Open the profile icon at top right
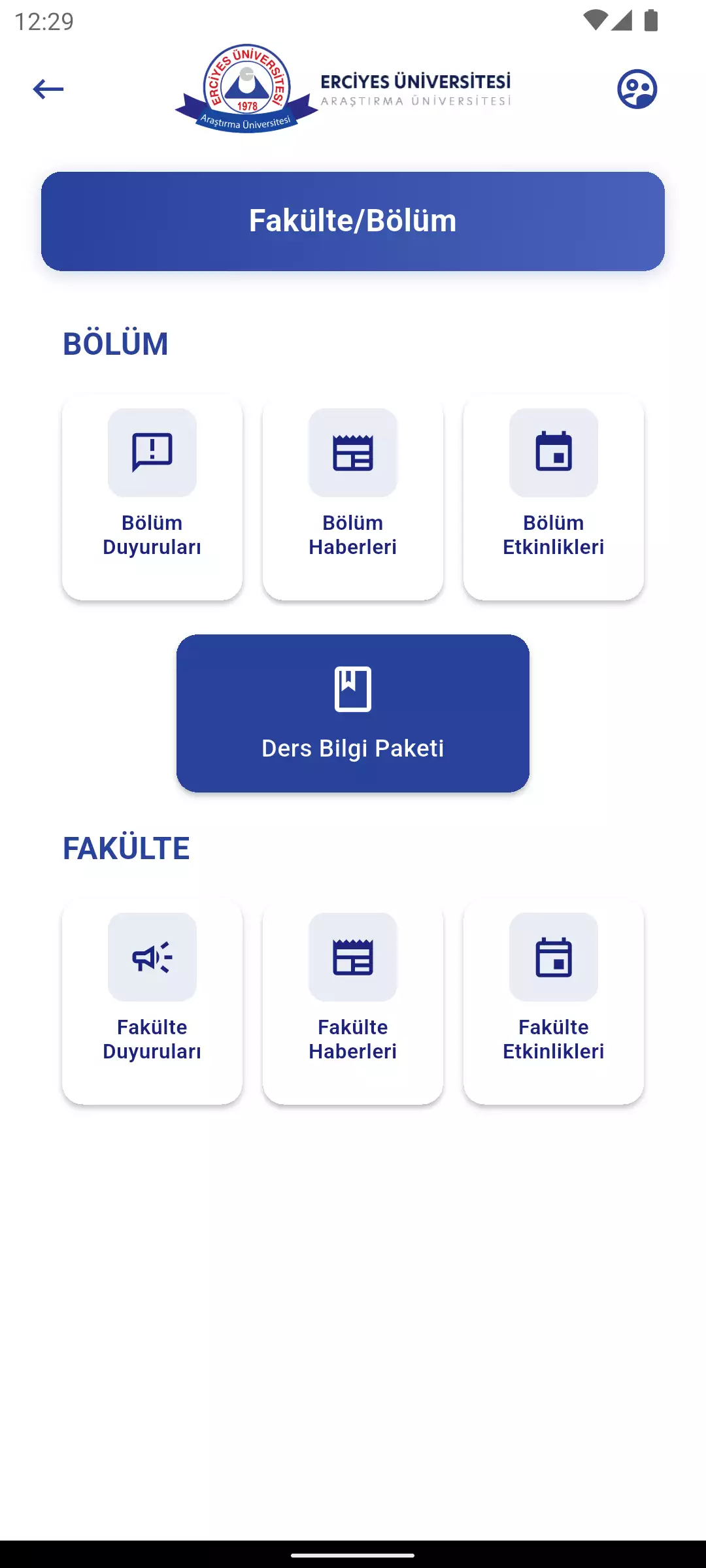Image resolution: width=706 pixels, height=1568 pixels. pos(637,89)
